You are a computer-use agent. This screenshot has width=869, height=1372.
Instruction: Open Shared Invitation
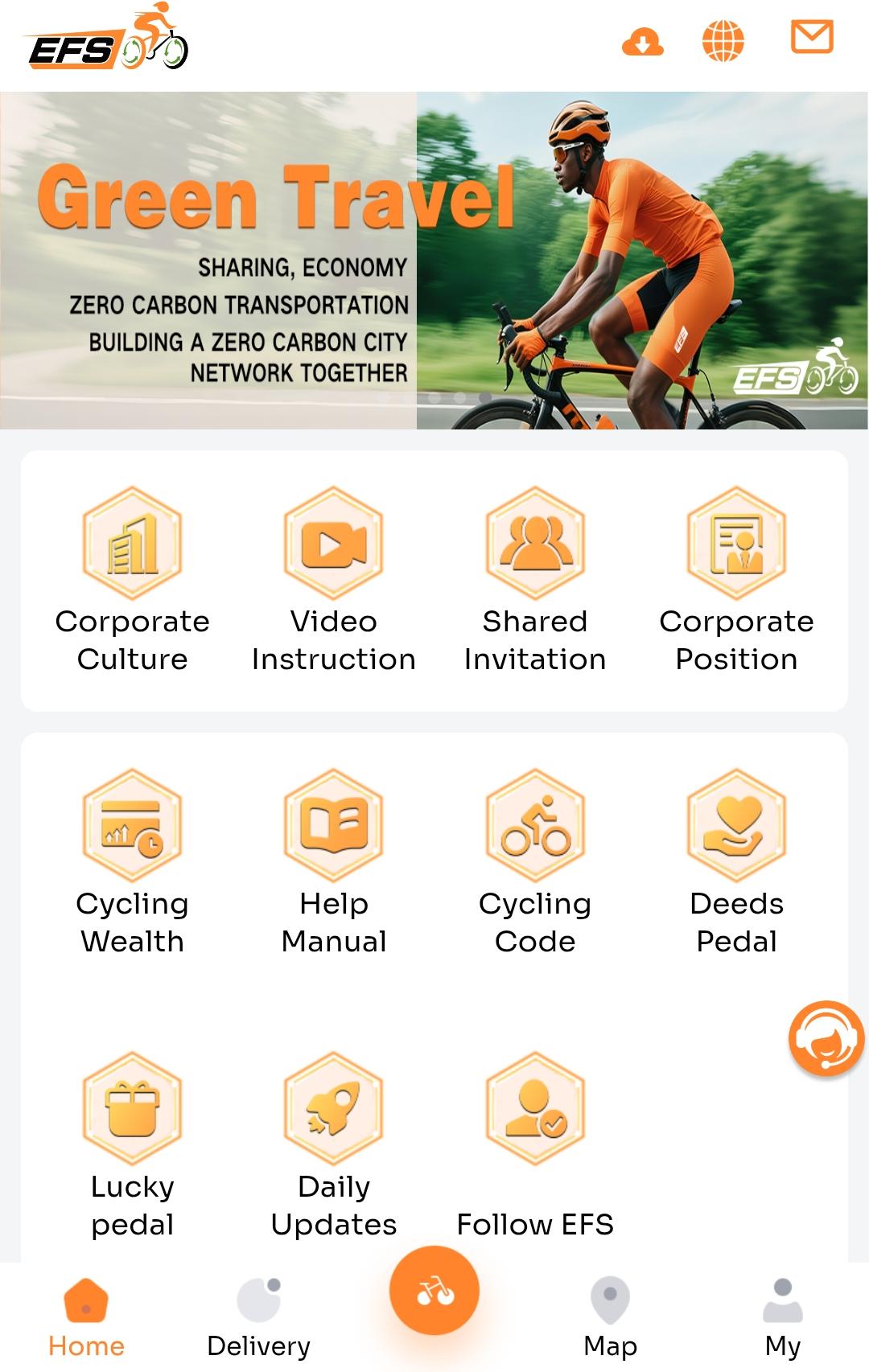(x=535, y=581)
